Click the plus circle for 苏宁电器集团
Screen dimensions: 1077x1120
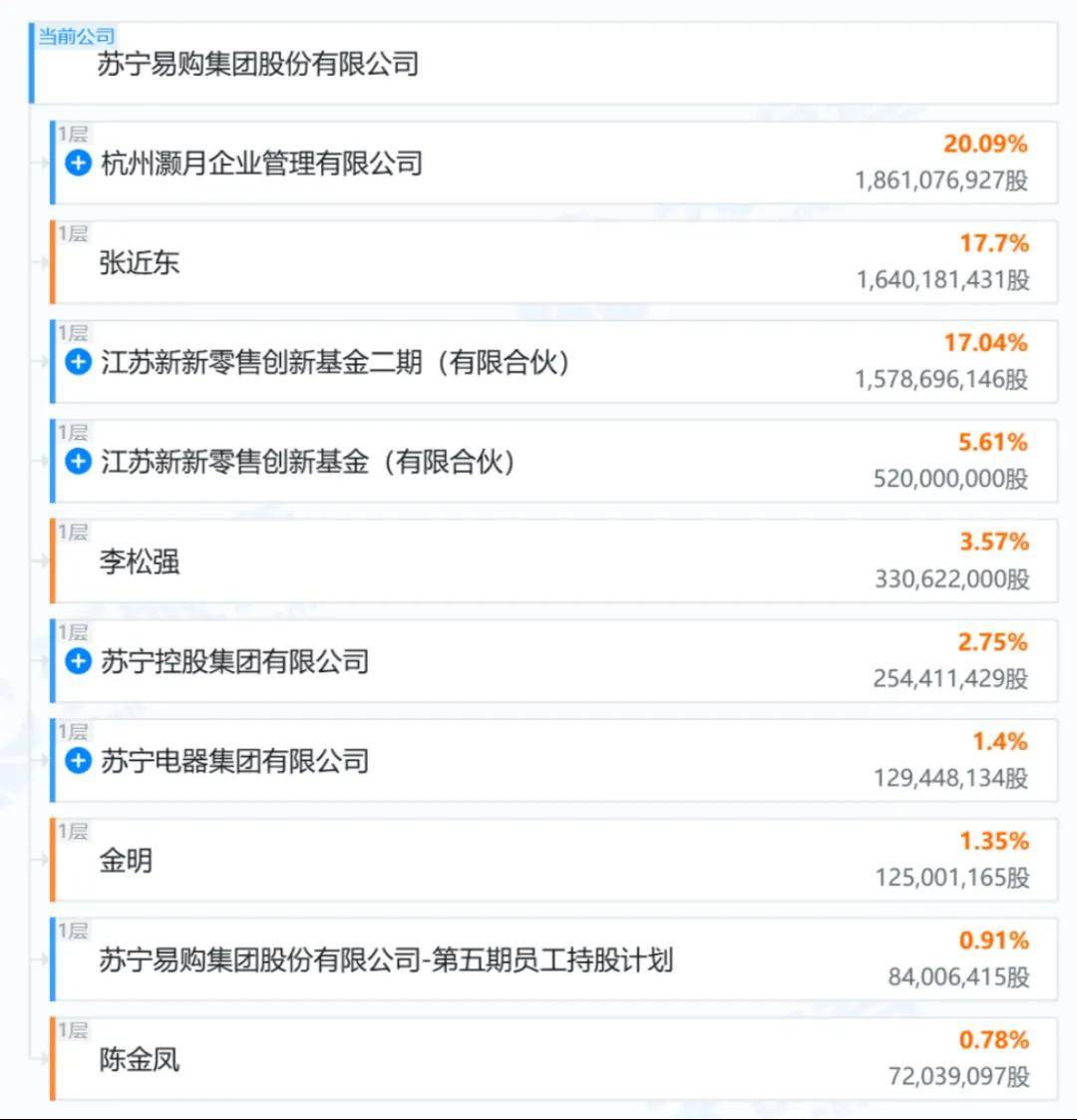coord(76,762)
